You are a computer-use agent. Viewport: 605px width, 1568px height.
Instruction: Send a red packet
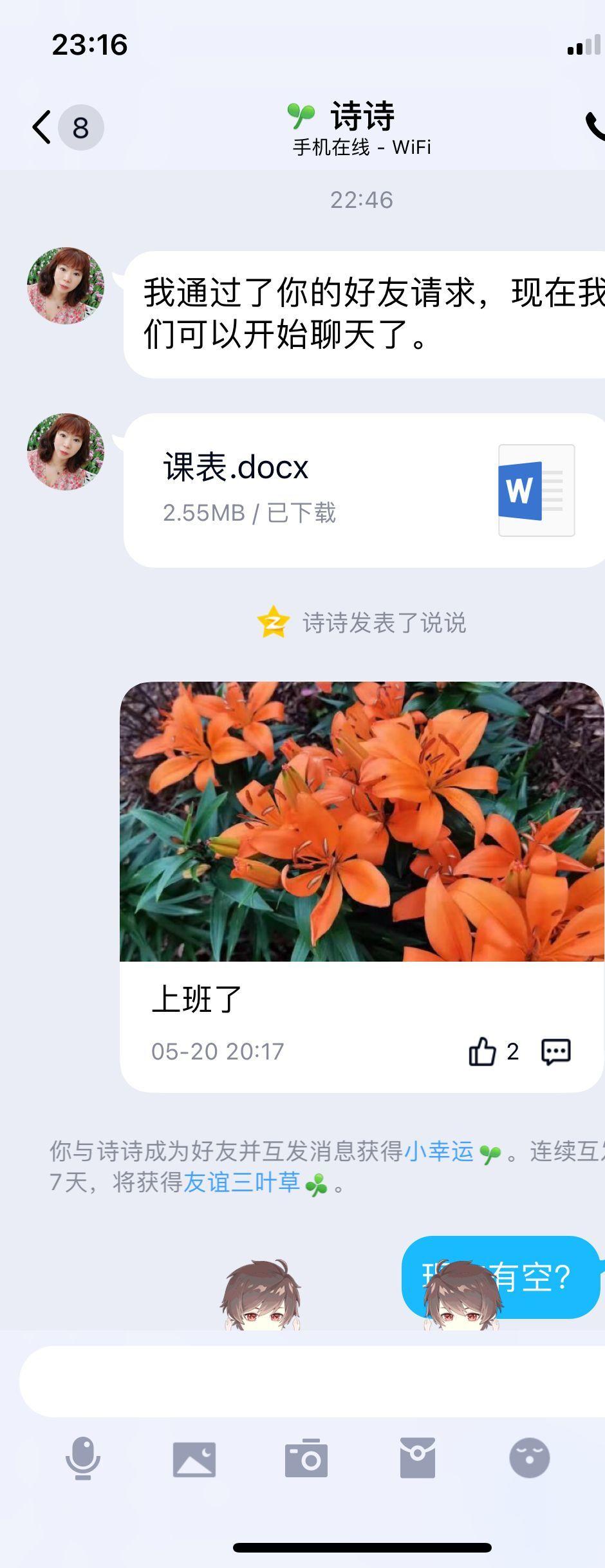point(418,1458)
